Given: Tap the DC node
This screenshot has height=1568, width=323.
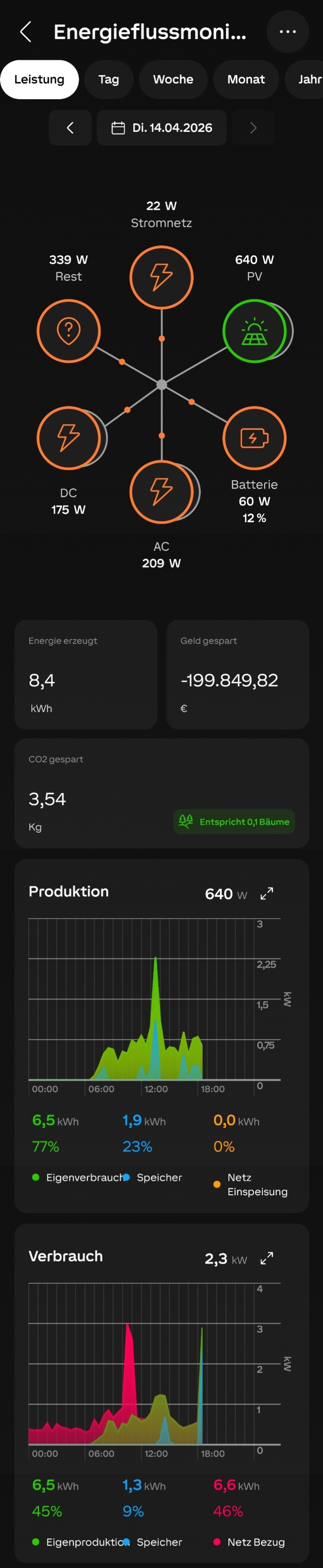Looking at the screenshot, I should [x=69, y=438].
